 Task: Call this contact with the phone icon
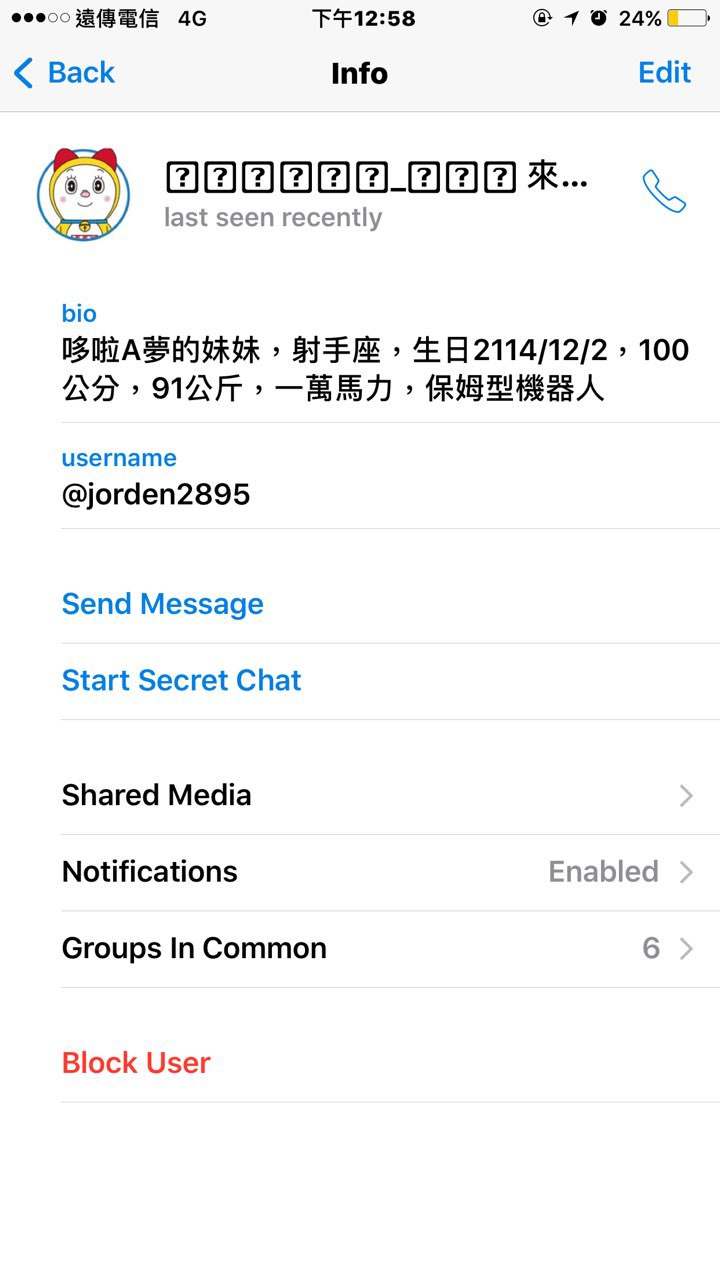[x=663, y=191]
